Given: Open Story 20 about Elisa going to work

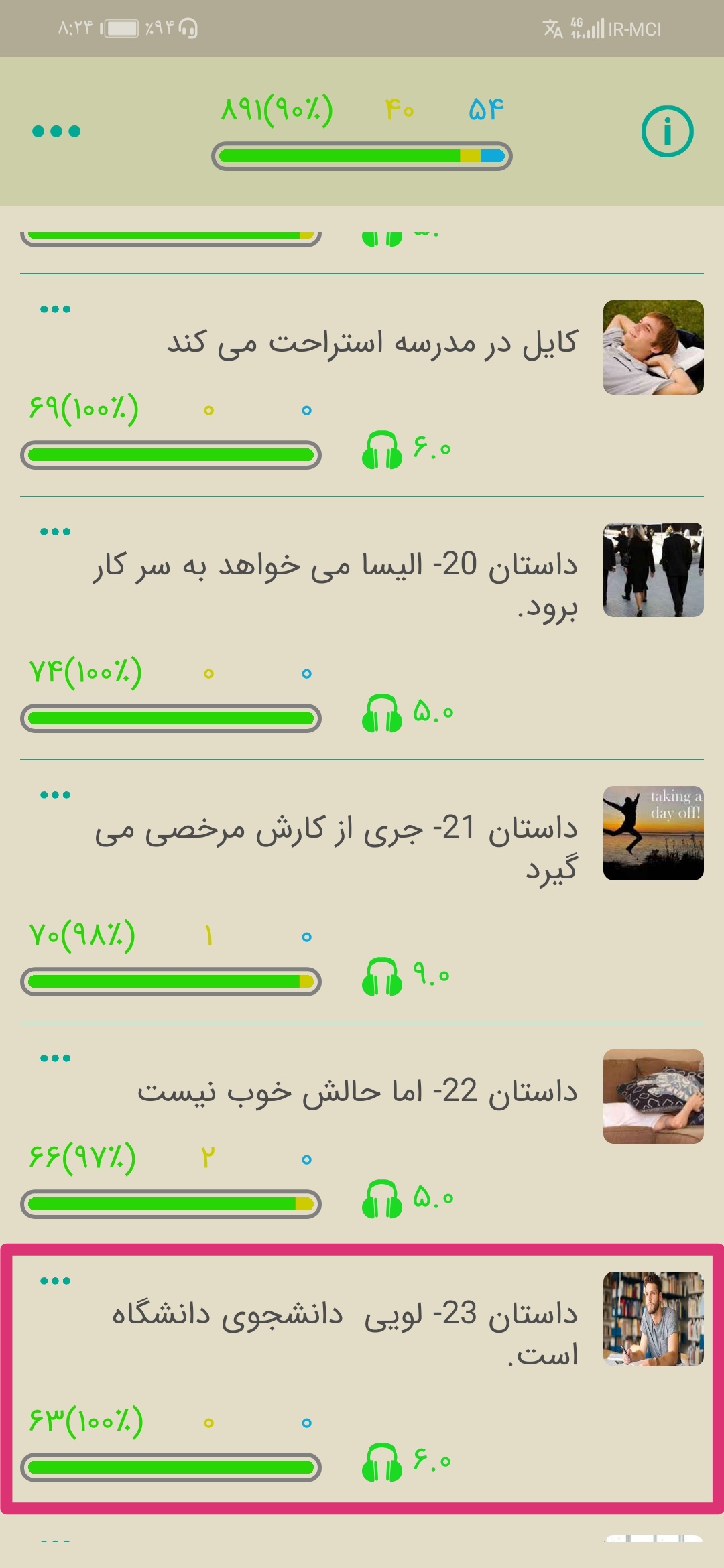Looking at the screenshot, I should (335, 584).
